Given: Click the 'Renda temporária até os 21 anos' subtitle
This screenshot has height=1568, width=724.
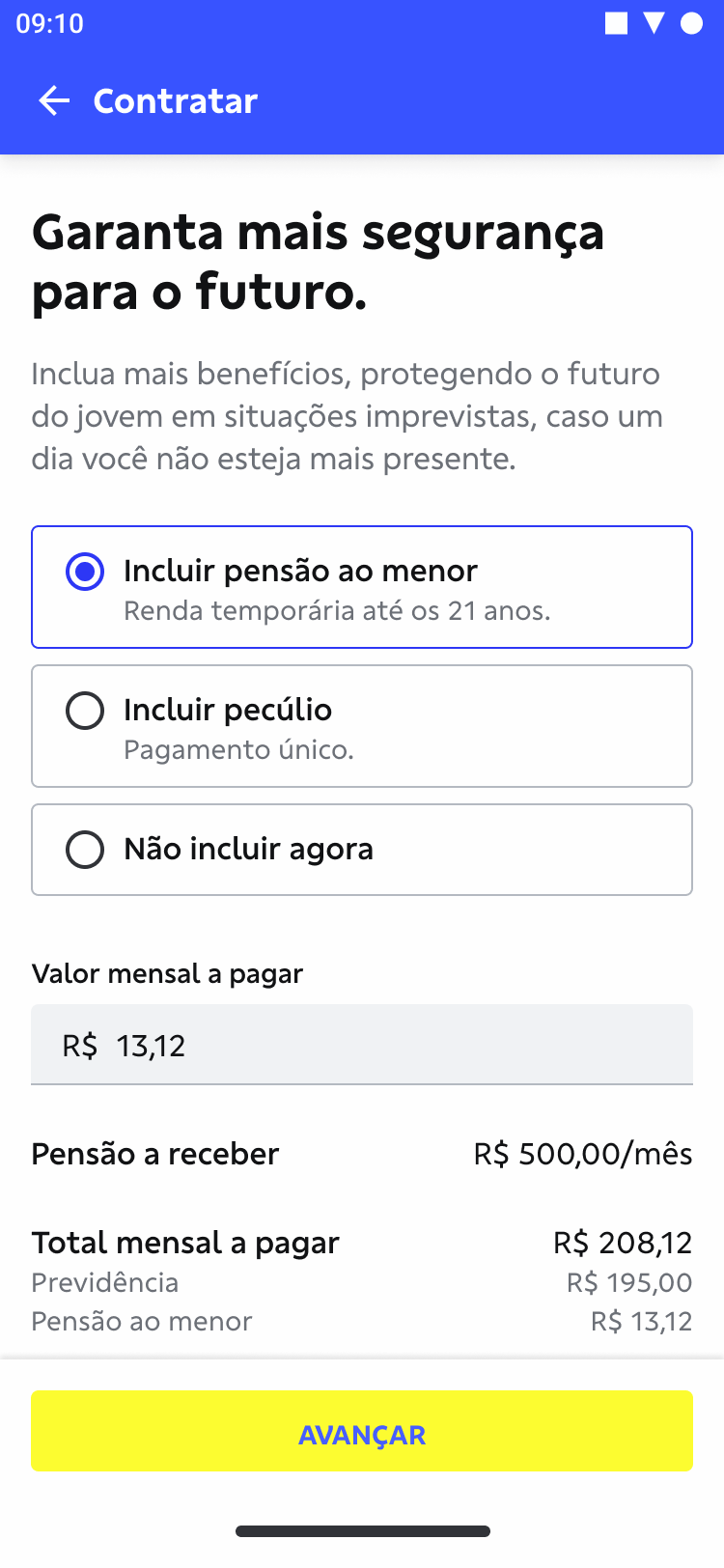Looking at the screenshot, I should pyautogui.click(x=297, y=609).
